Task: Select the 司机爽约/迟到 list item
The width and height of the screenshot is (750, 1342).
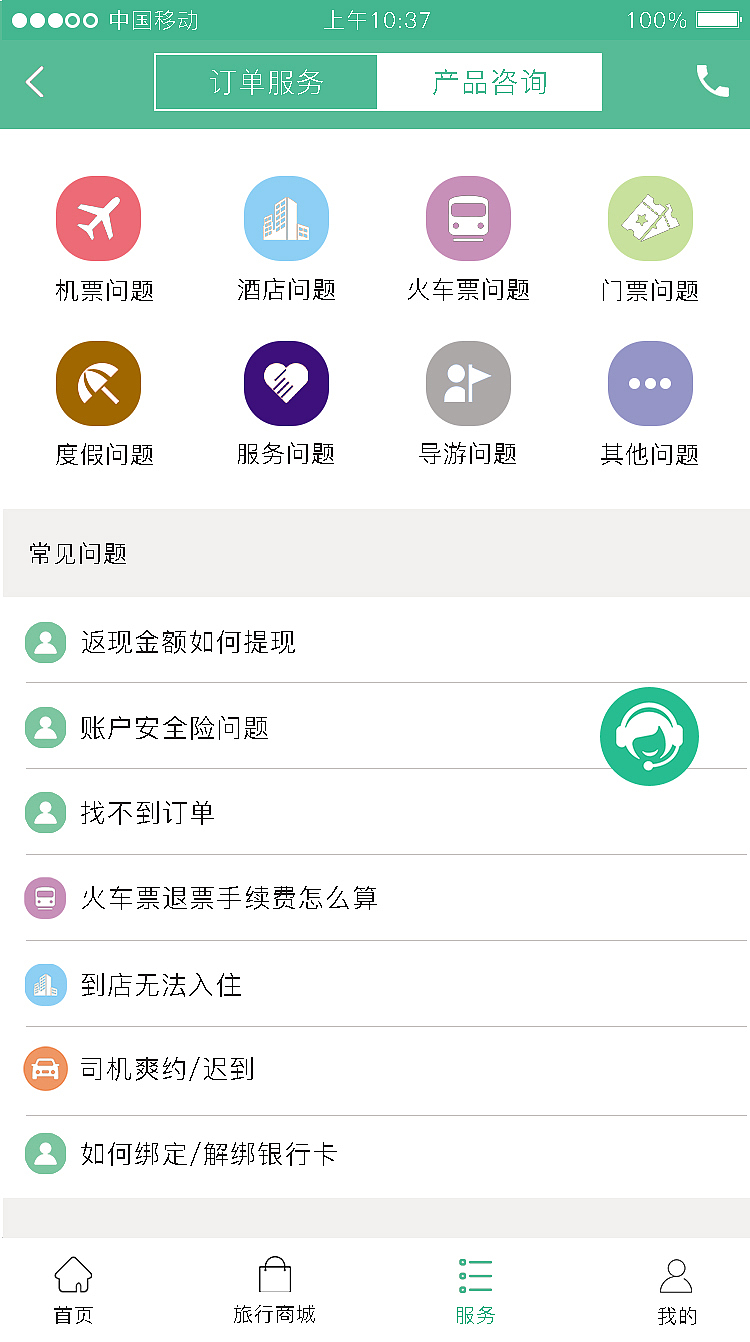Action: 170,1068
